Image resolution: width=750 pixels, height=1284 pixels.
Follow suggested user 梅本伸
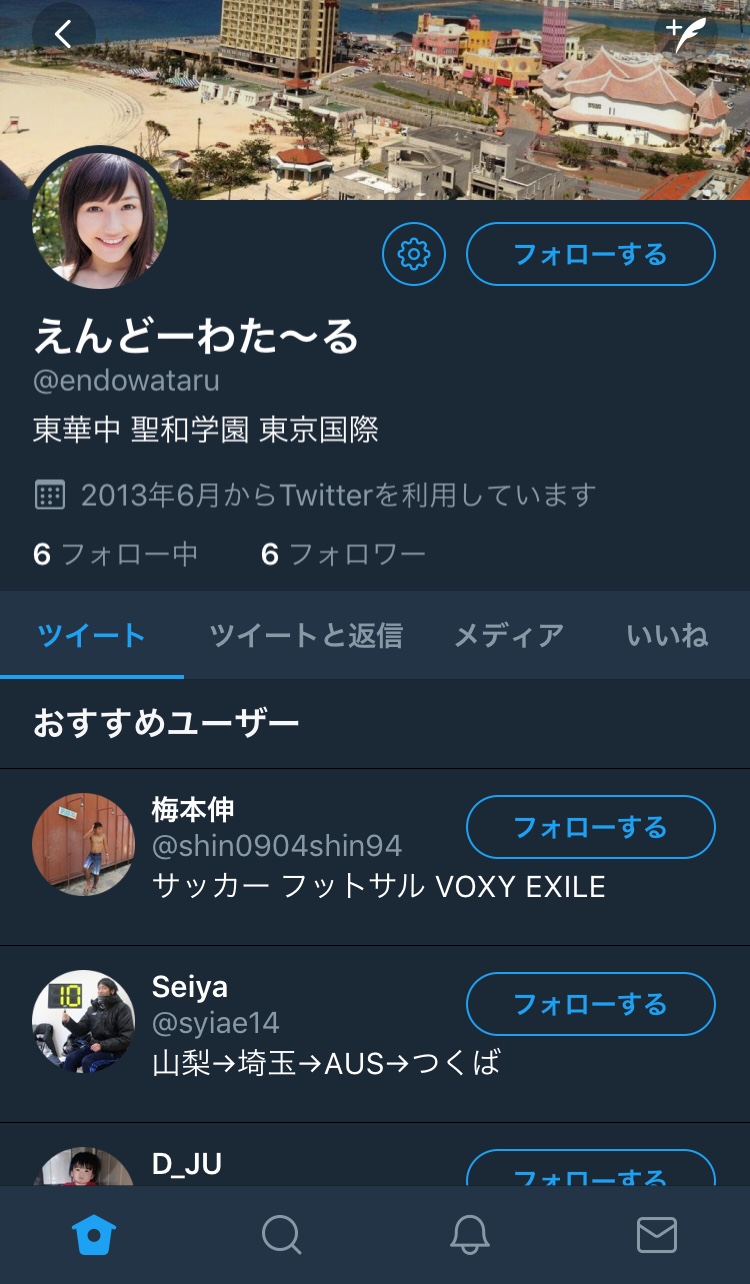pos(590,827)
